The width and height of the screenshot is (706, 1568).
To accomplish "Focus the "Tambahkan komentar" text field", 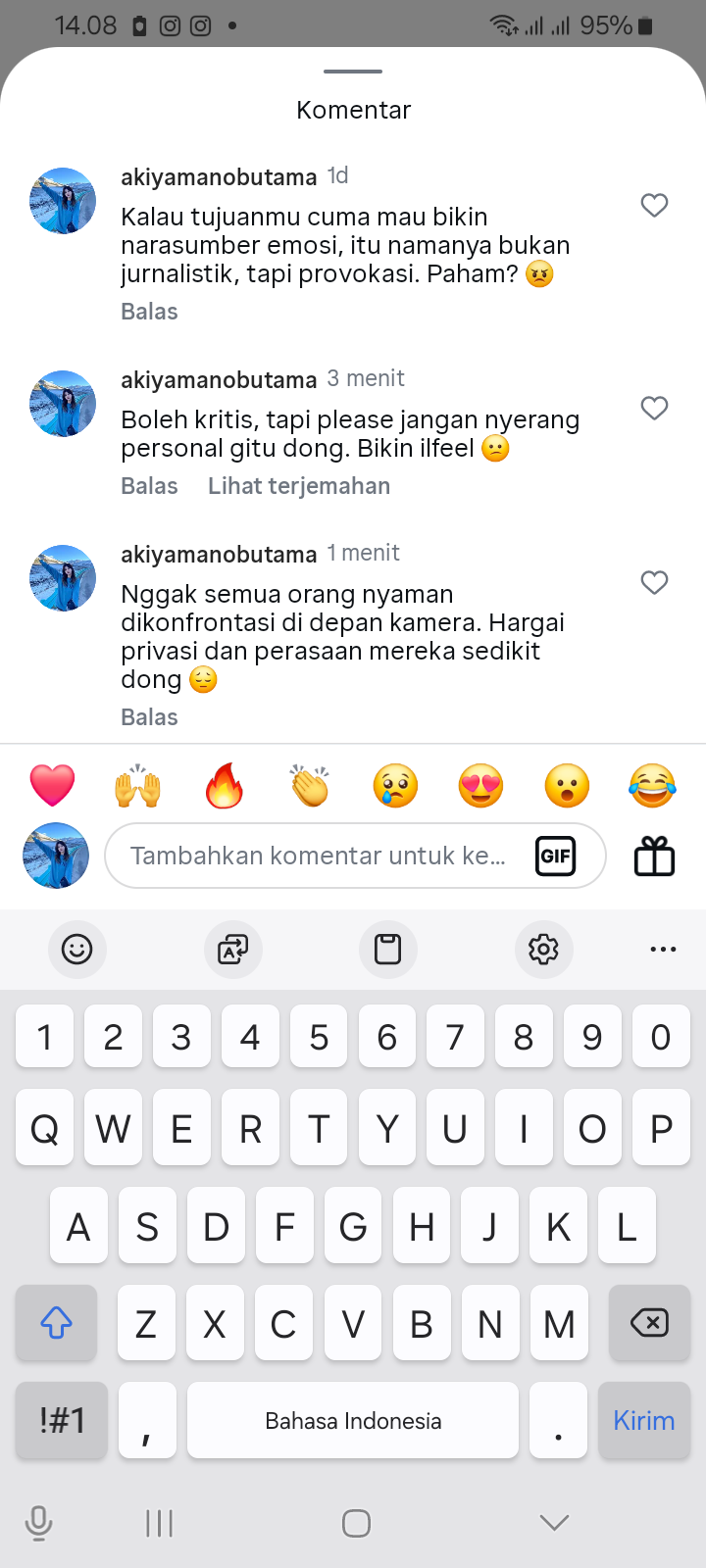I will (x=319, y=856).
